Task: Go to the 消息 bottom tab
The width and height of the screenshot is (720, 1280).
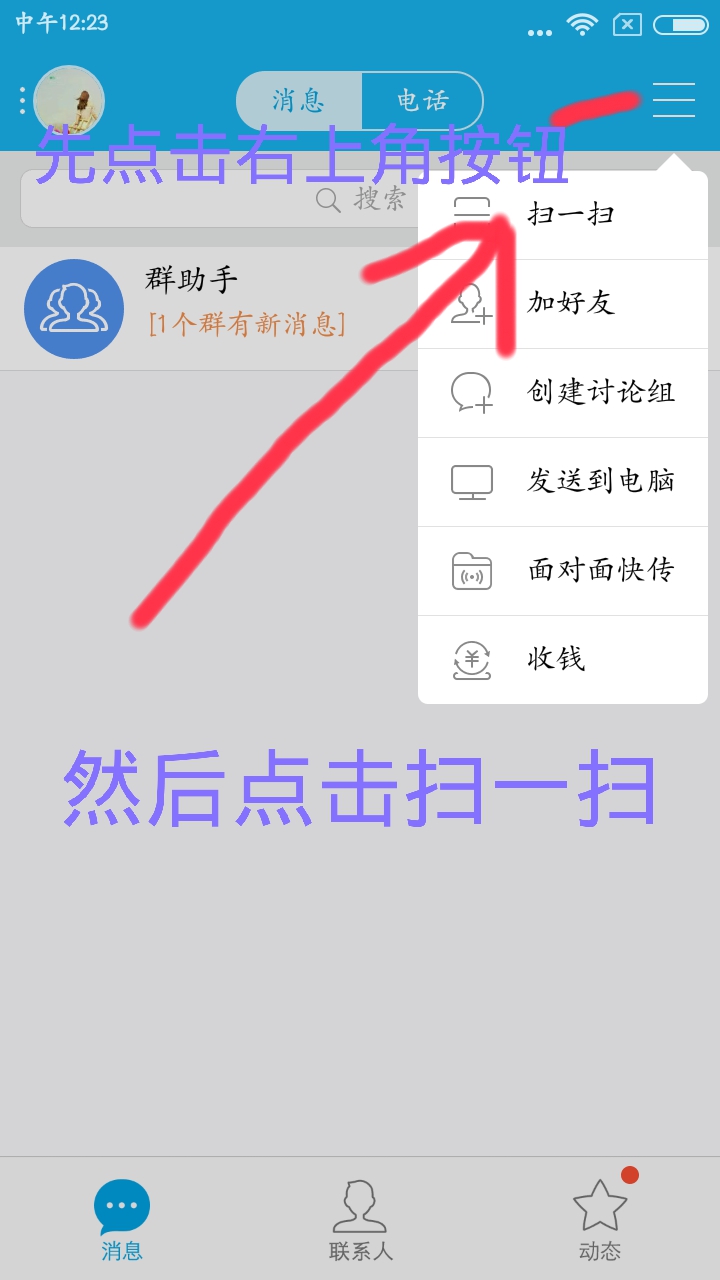Action: click(121, 1218)
